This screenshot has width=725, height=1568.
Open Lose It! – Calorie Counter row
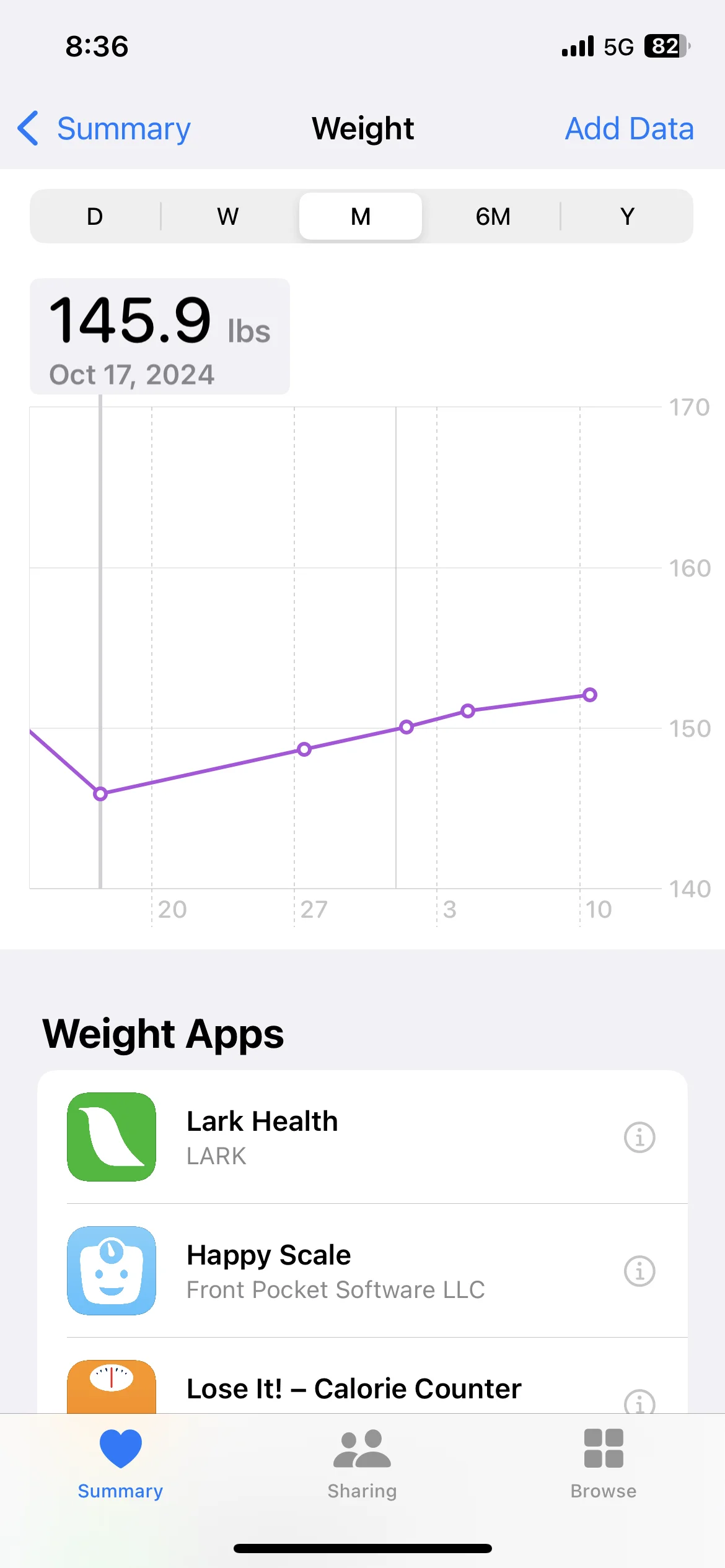point(353,1388)
